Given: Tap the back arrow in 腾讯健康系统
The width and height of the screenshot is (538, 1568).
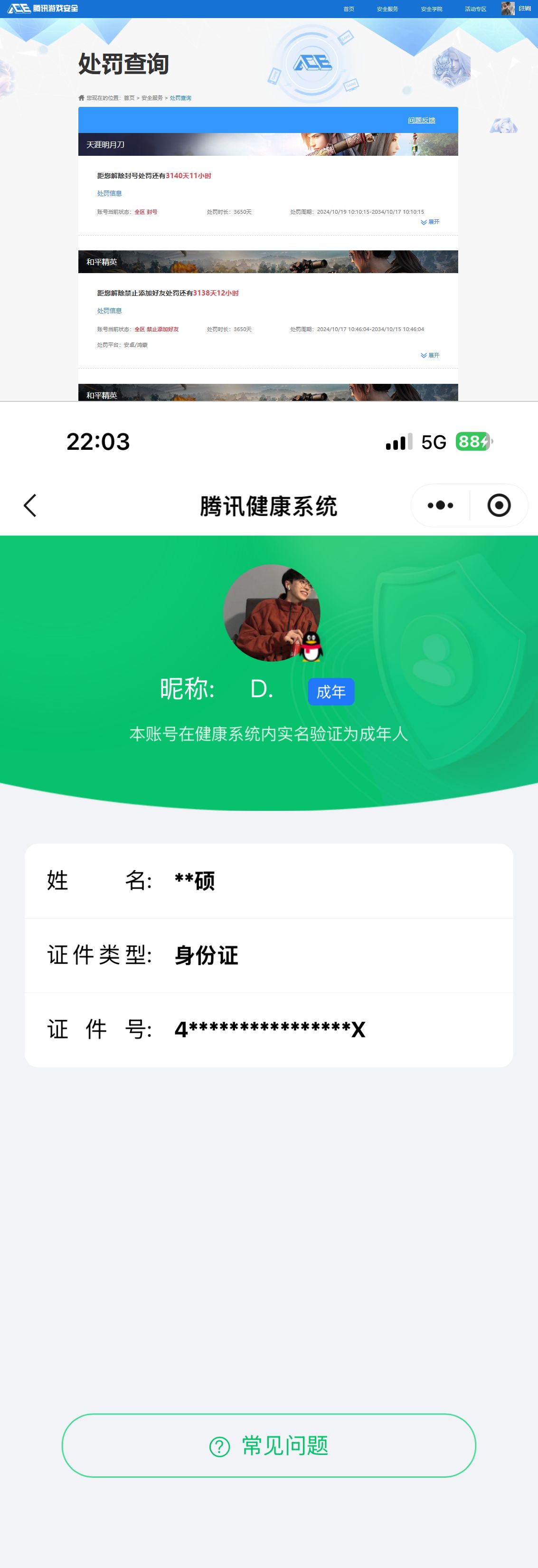Looking at the screenshot, I should coord(30,505).
